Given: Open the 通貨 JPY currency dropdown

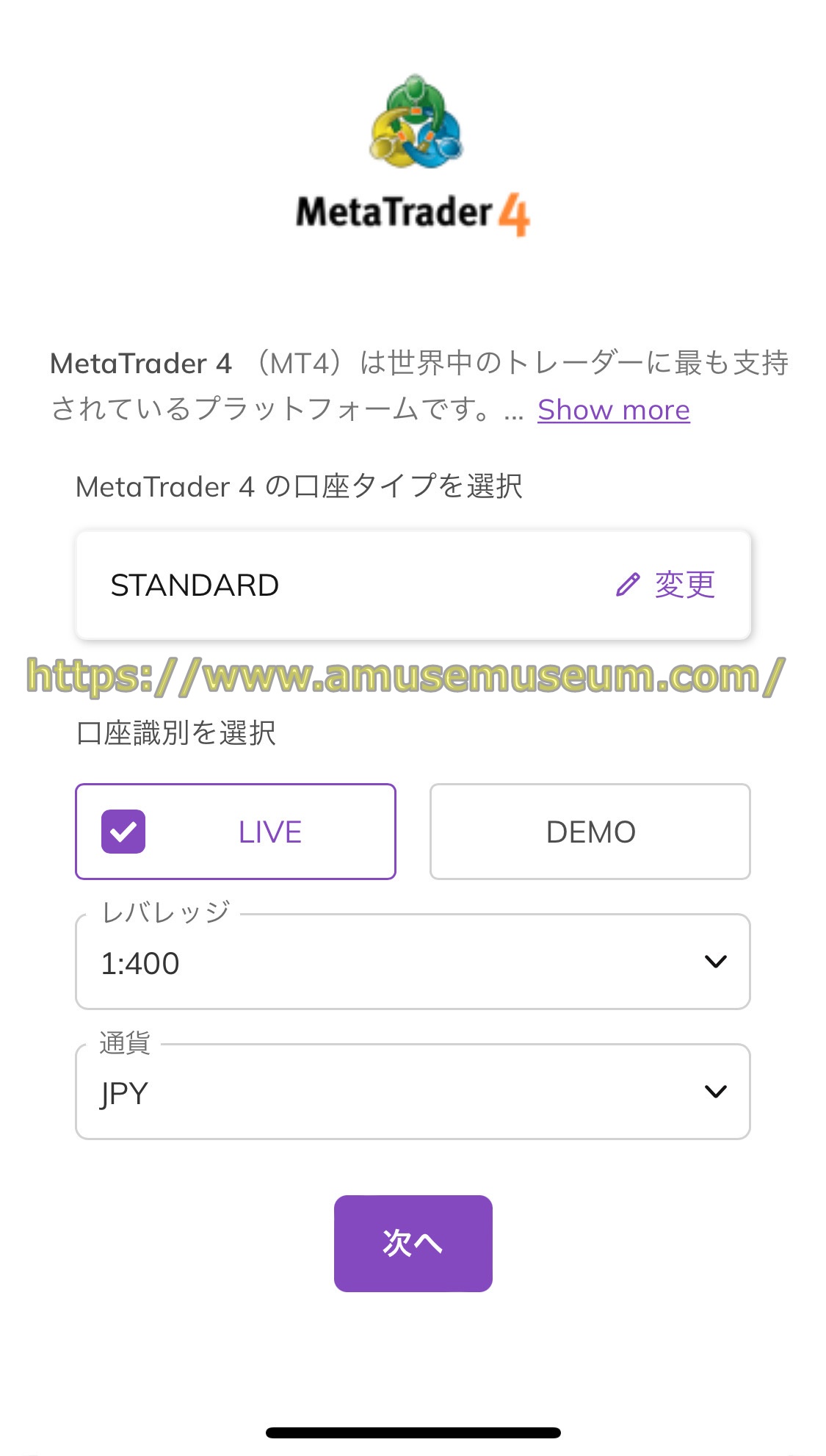Looking at the screenshot, I should (413, 1092).
